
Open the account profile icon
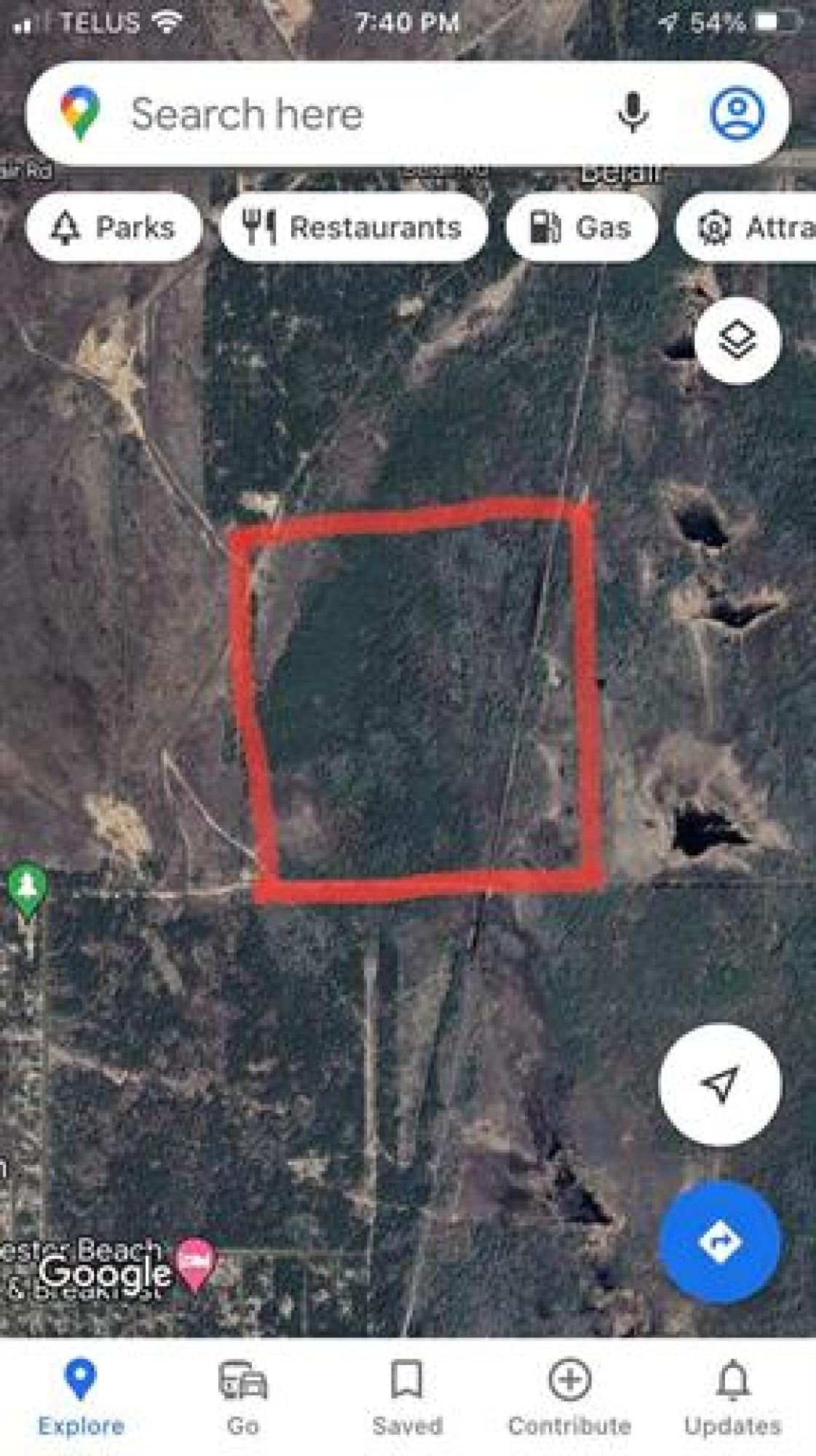737,114
